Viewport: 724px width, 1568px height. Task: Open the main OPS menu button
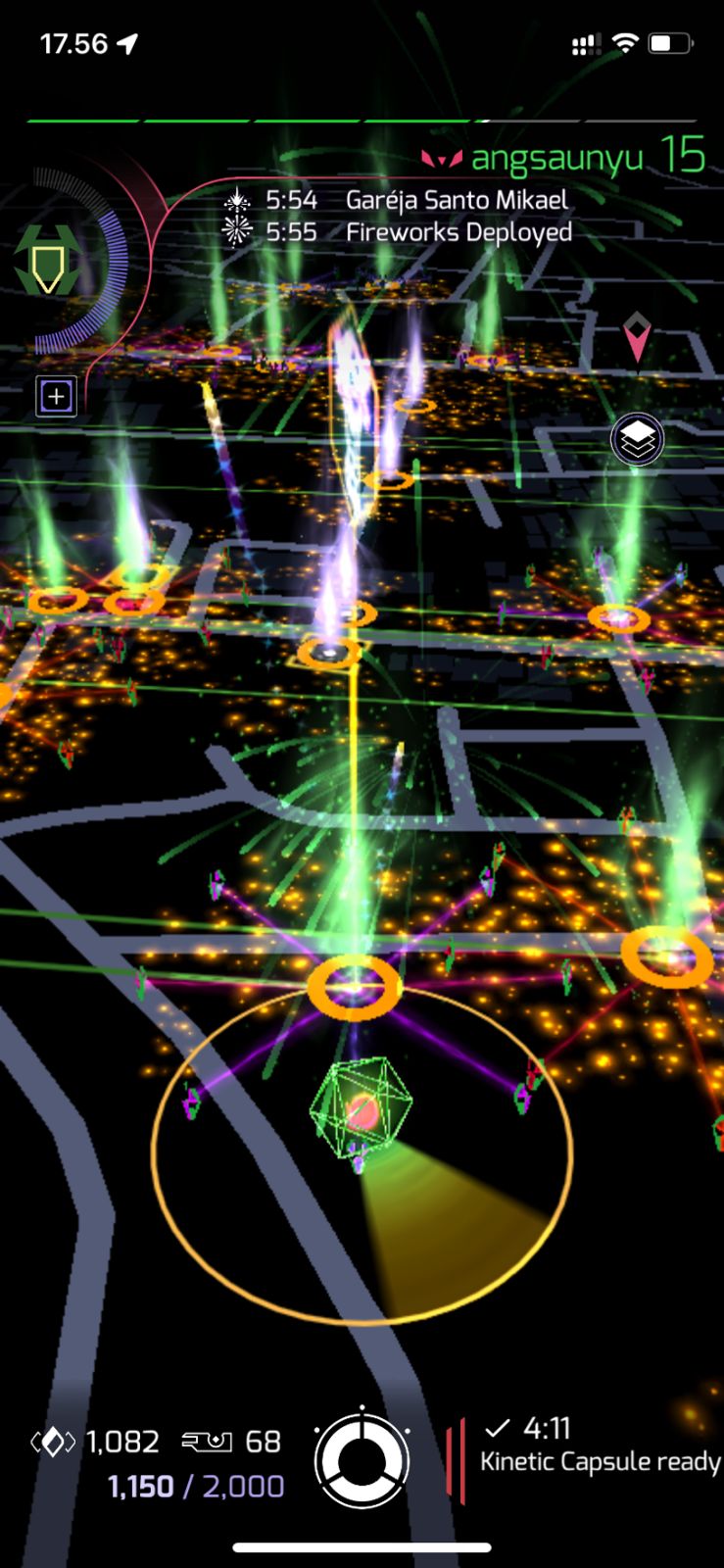pyautogui.click(x=361, y=1461)
